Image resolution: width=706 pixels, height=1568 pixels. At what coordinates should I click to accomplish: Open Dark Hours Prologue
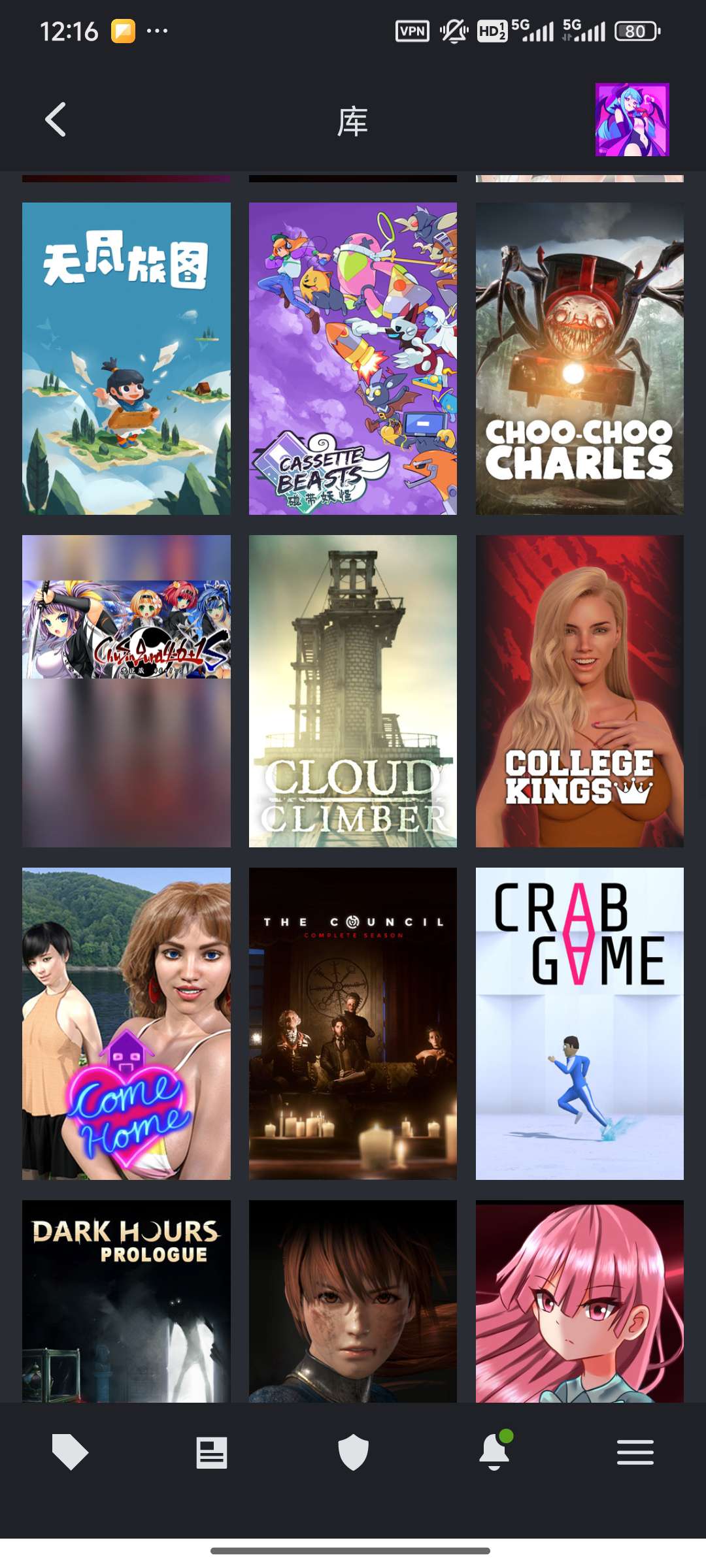(x=126, y=1300)
